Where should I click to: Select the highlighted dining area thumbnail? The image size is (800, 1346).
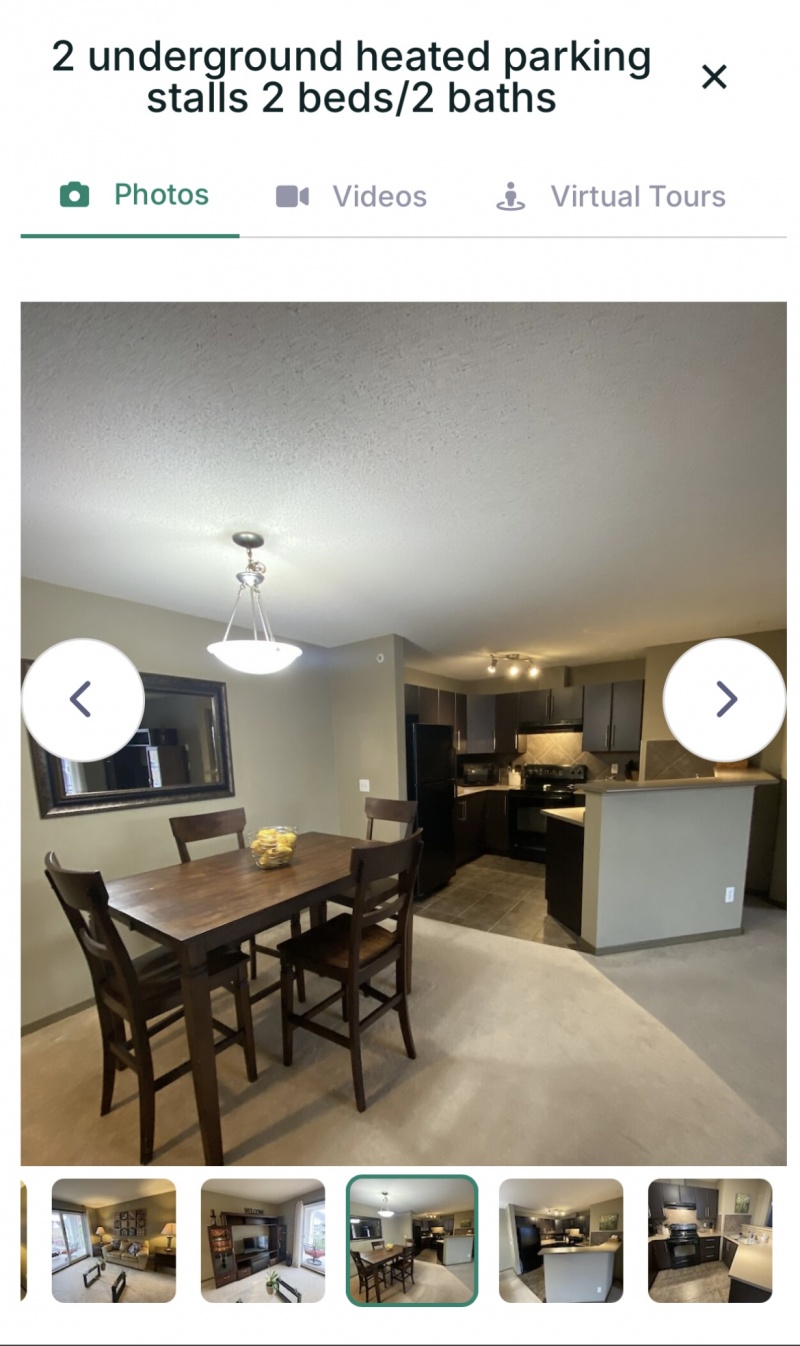point(412,1240)
